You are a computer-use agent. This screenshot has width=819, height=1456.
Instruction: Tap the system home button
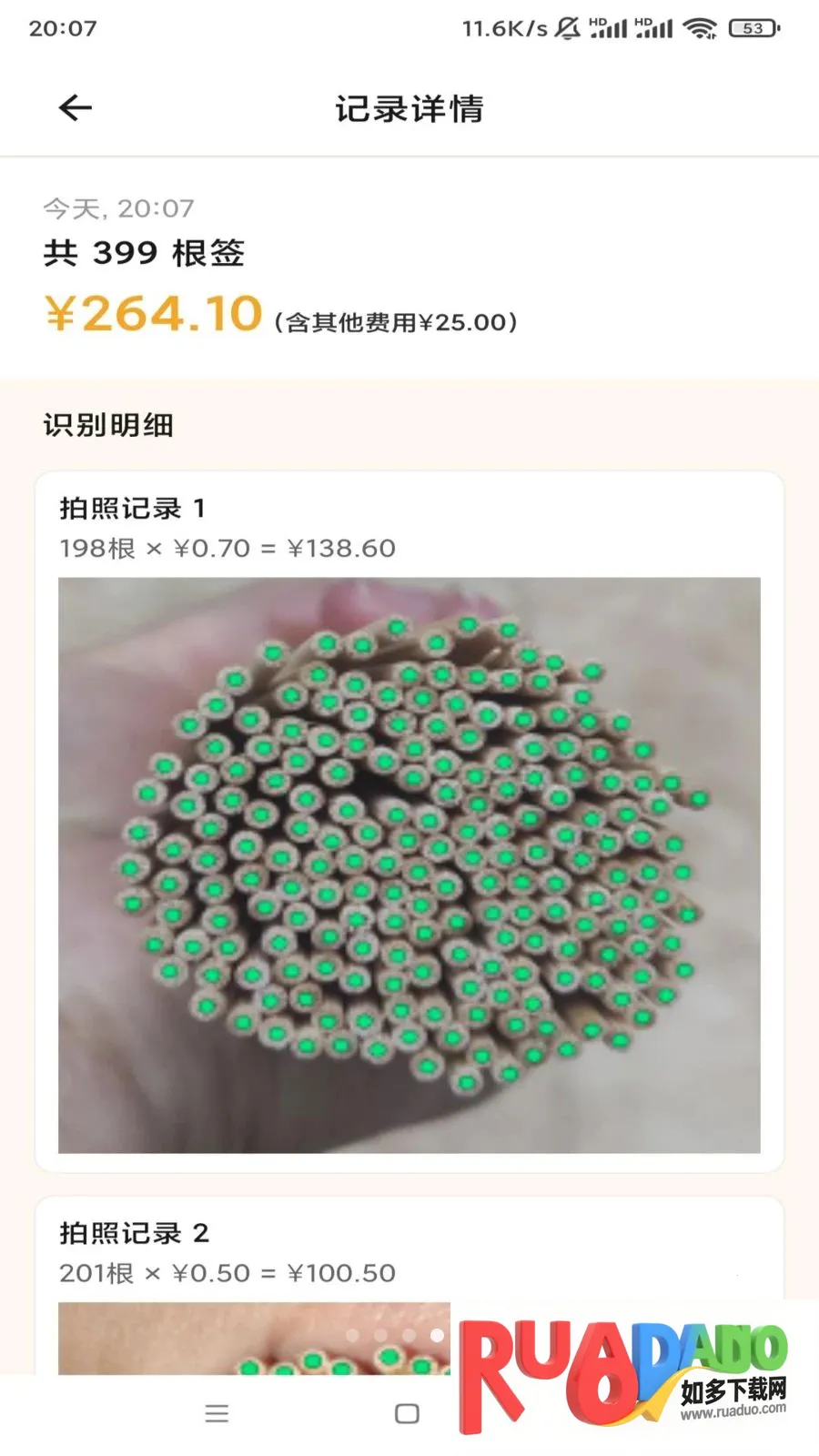click(x=407, y=1413)
